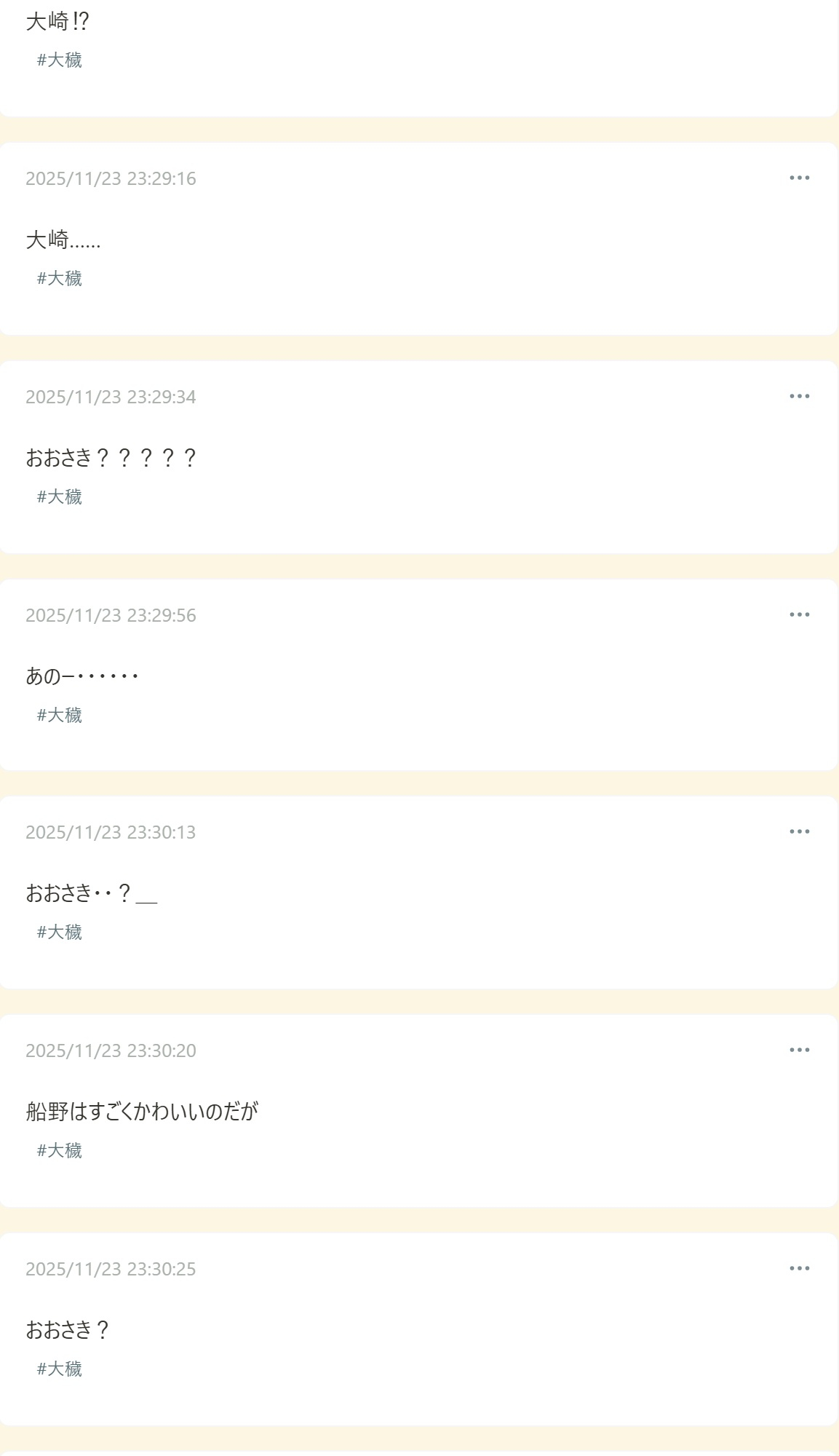Open overflow menu on the 23:30:13 post

coord(799,831)
